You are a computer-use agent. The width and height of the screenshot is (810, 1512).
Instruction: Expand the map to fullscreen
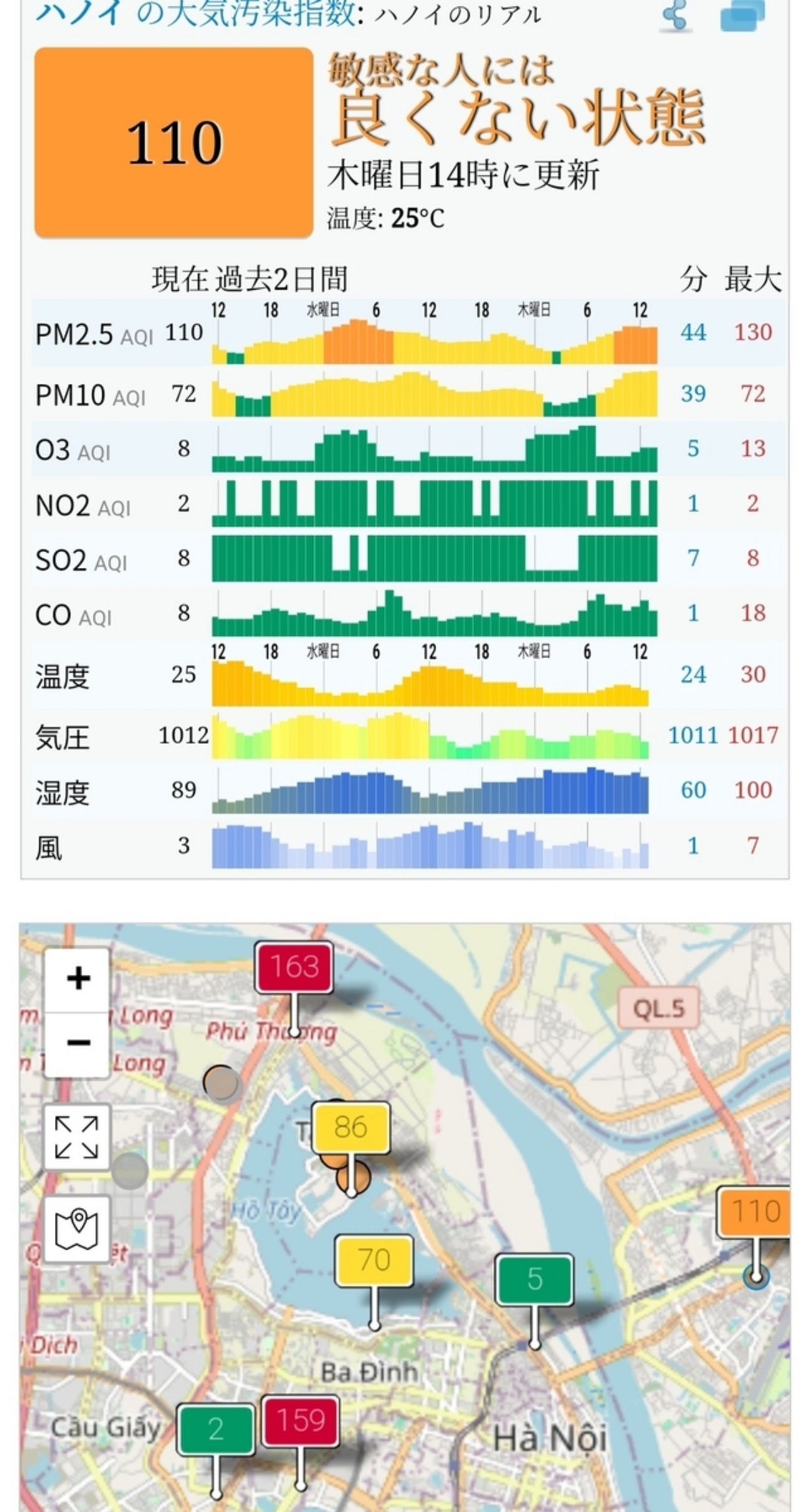pyautogui.click(x=77, y=1137)
